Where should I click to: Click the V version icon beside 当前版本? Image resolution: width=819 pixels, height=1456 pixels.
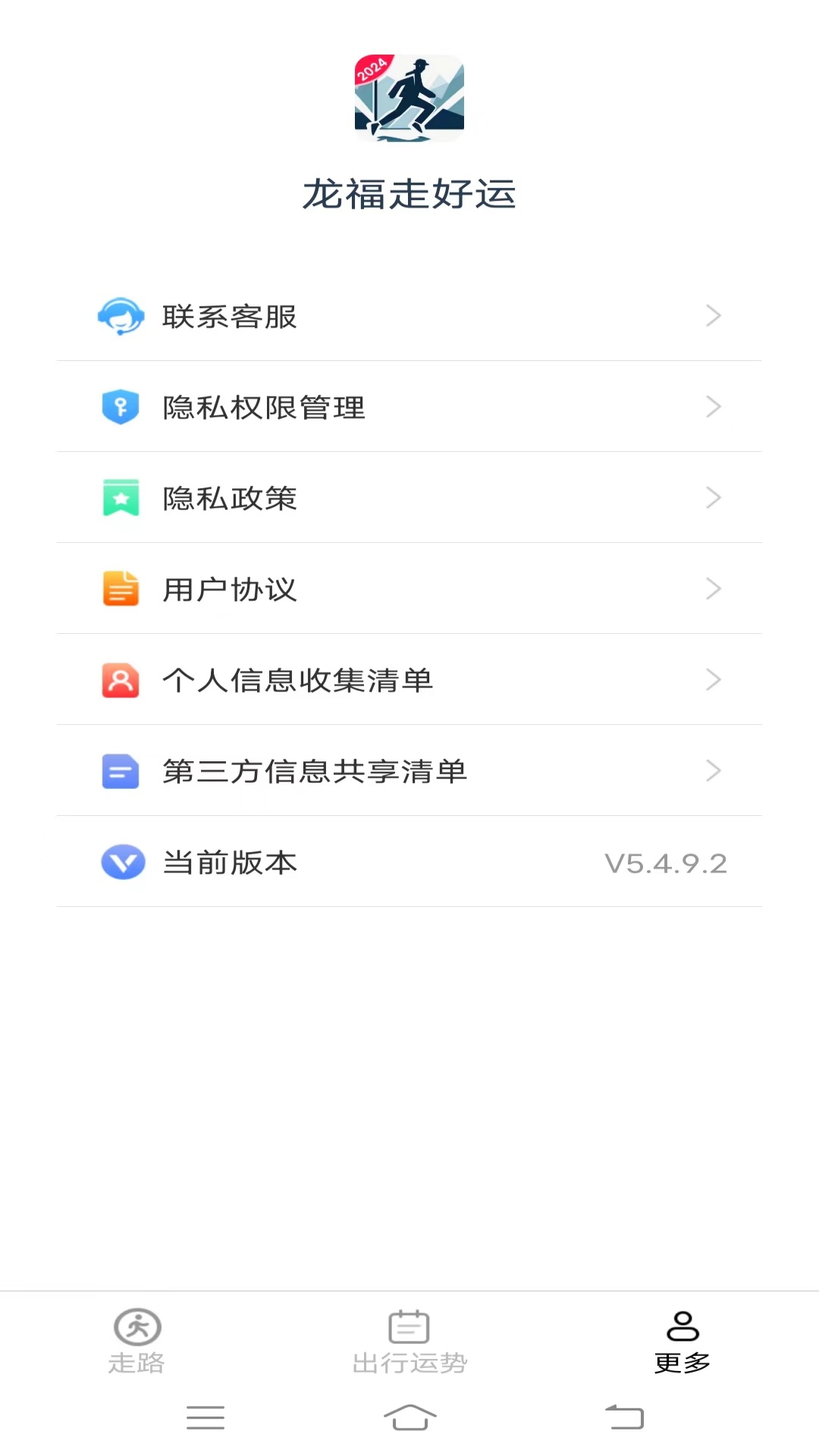point(121,862)
